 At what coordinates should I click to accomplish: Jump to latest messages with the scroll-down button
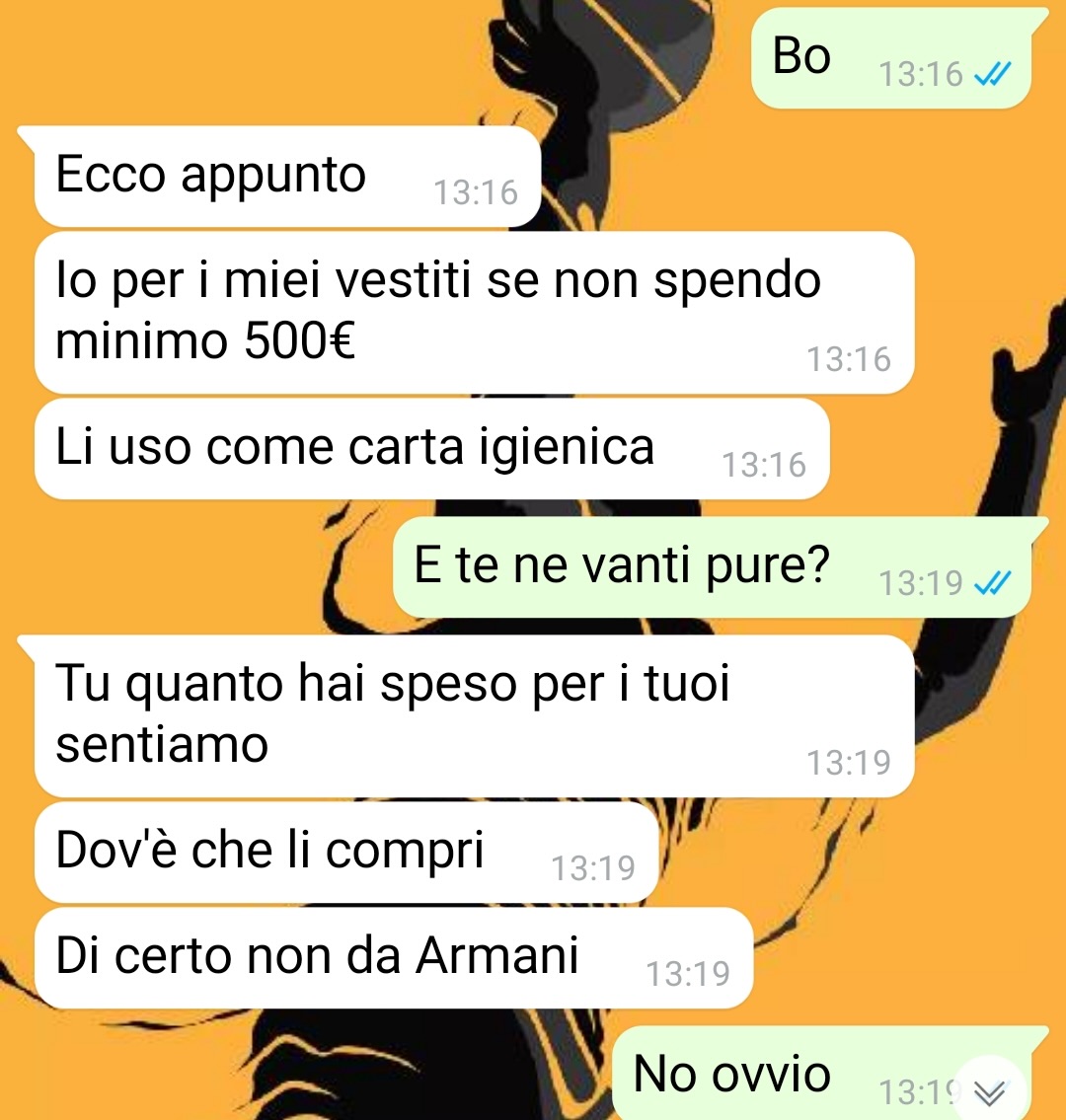coord(990,1089)
